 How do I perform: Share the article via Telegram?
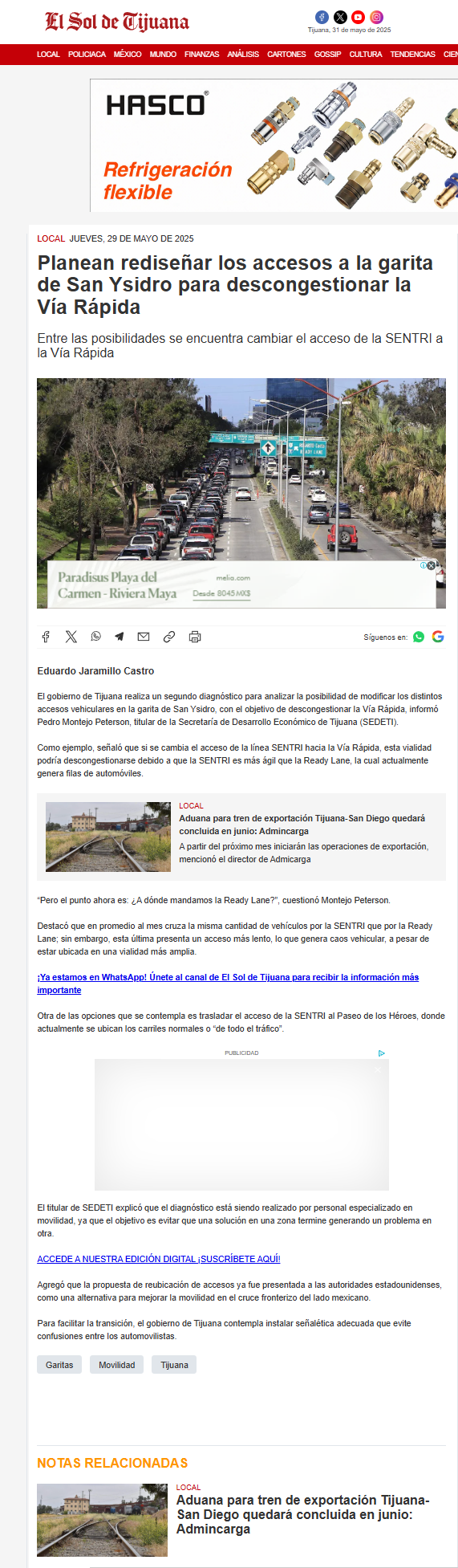(x=119, y=637)
